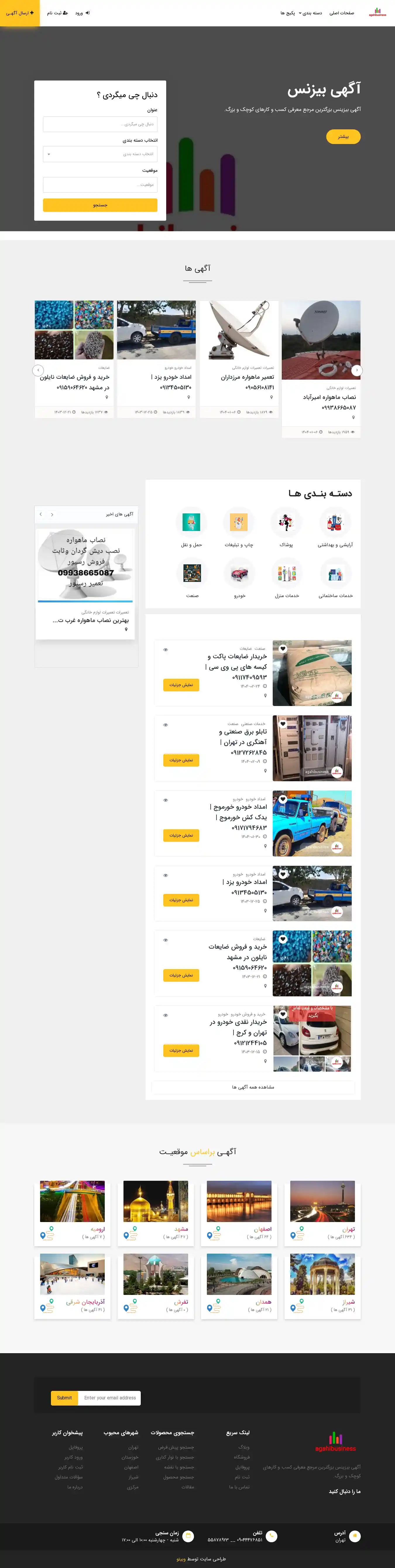Tap the ارسال آگهی button
Screen dimensions: 395x1568
[x=20, y=13]
